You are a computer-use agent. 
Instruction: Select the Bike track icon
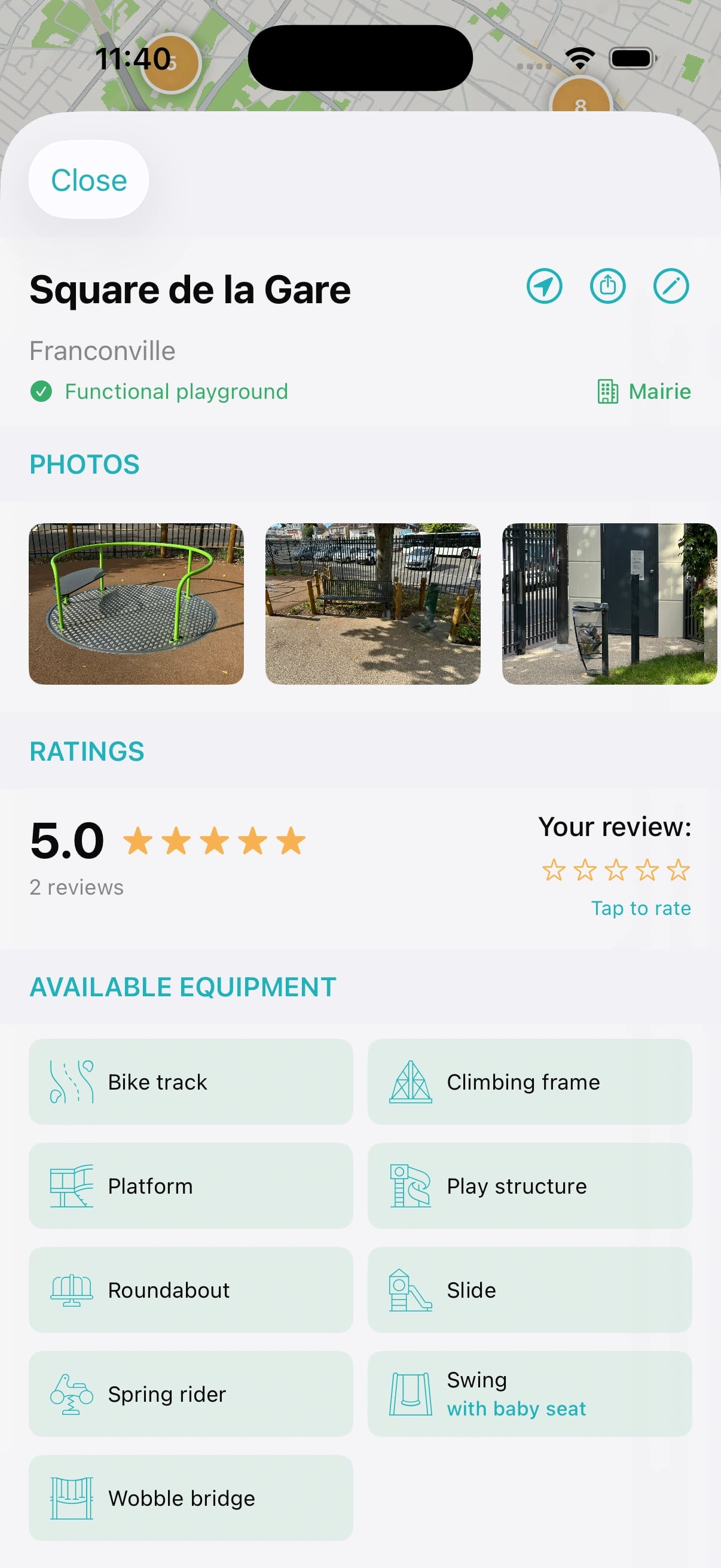(71, 1082)
